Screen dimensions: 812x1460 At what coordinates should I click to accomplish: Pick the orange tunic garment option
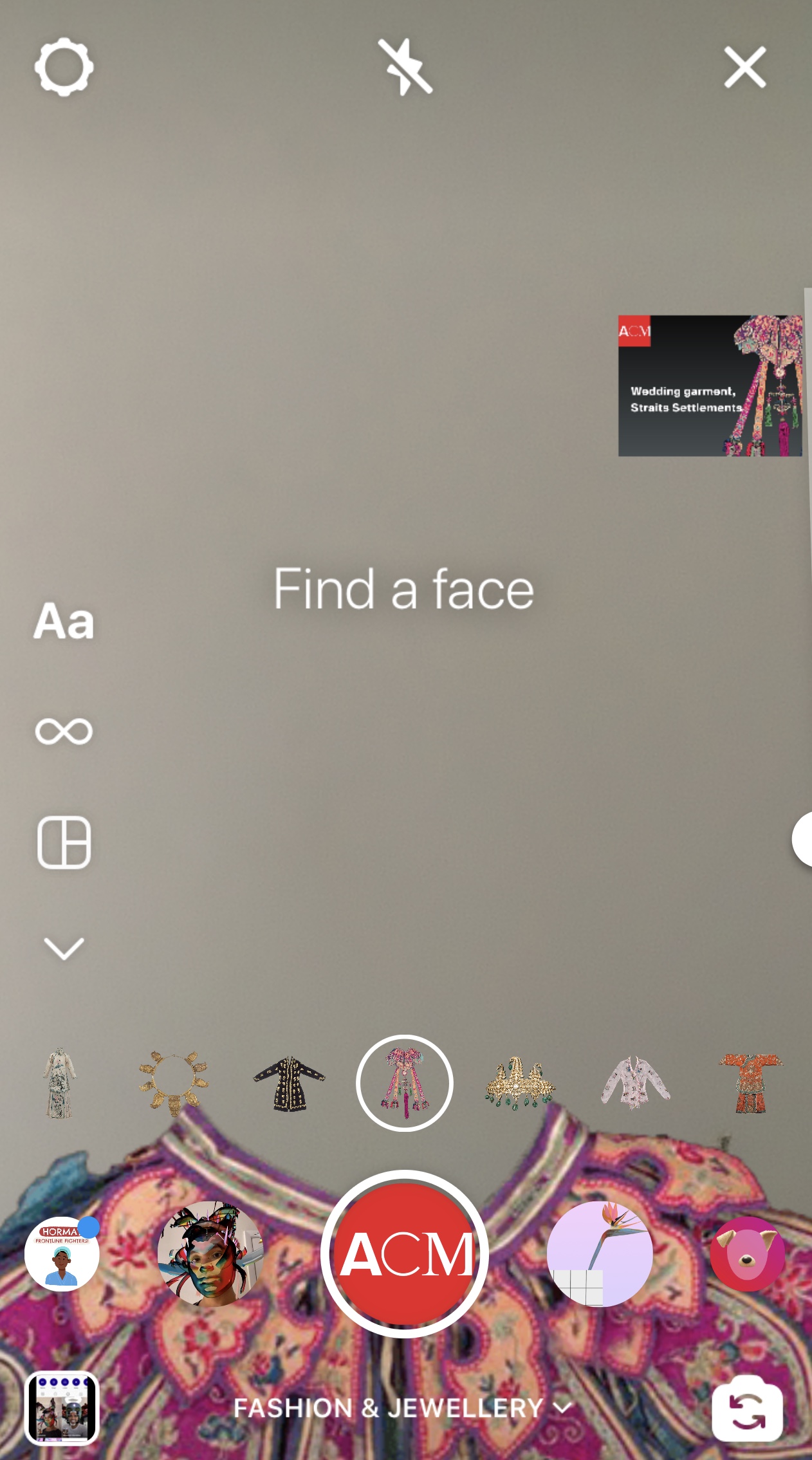coord(750,1082)
